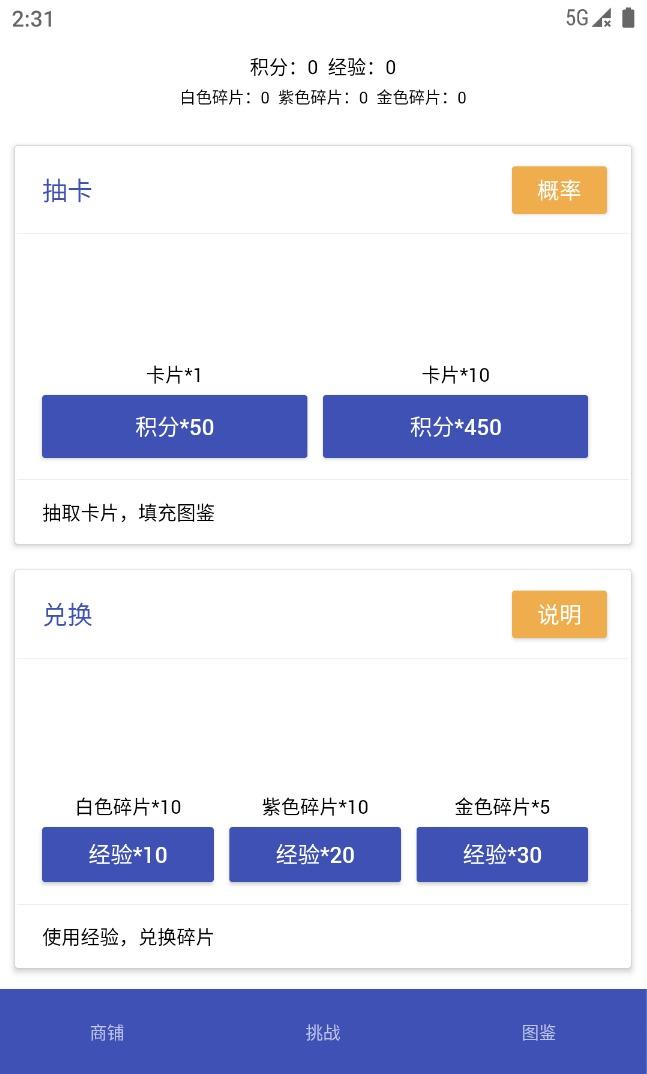Open the 概率 probability info
The height and width of the screenshot is (1074, 647).
(x=559, y=190)
